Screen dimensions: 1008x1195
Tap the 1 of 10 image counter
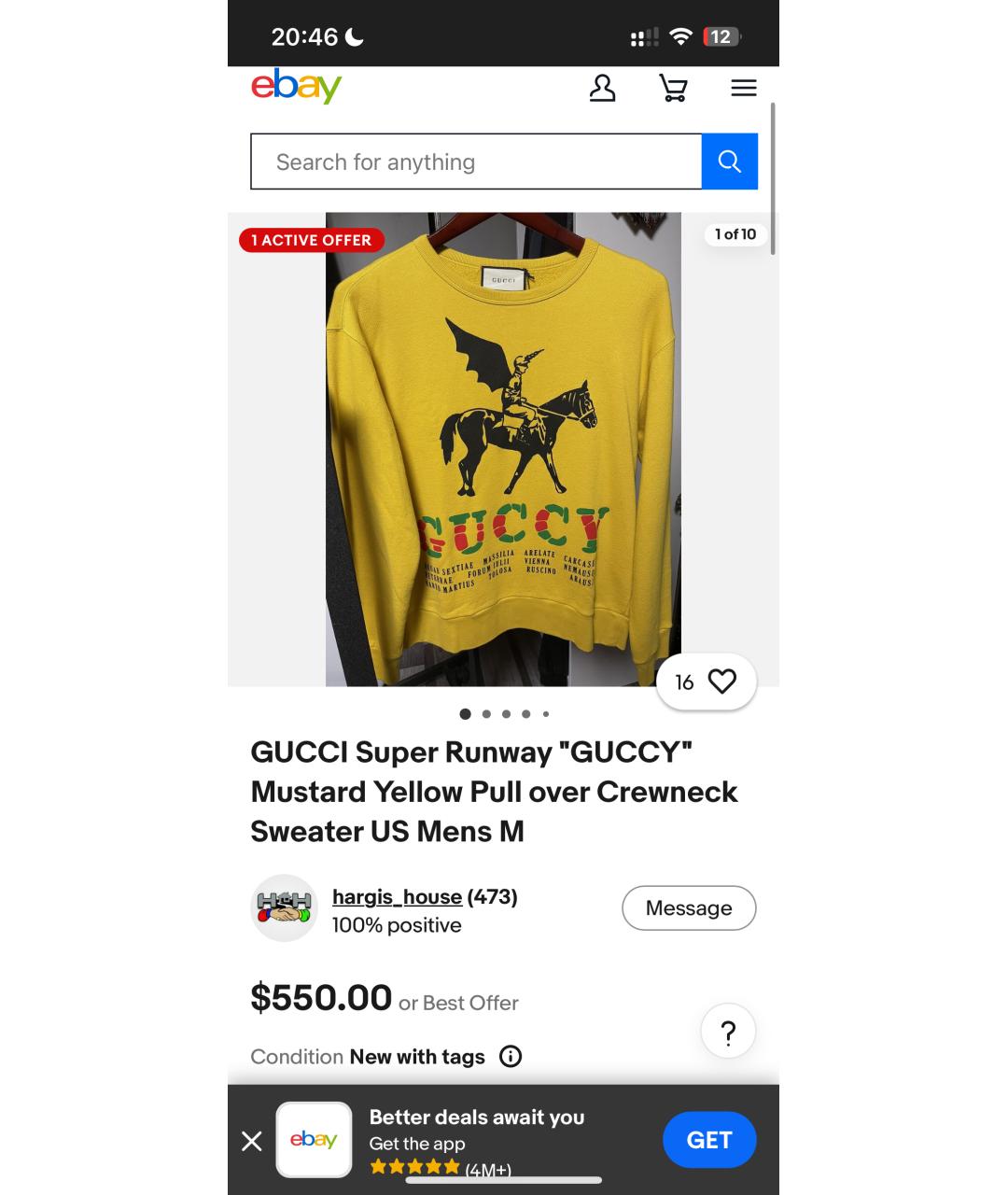[x=735, y=234]
